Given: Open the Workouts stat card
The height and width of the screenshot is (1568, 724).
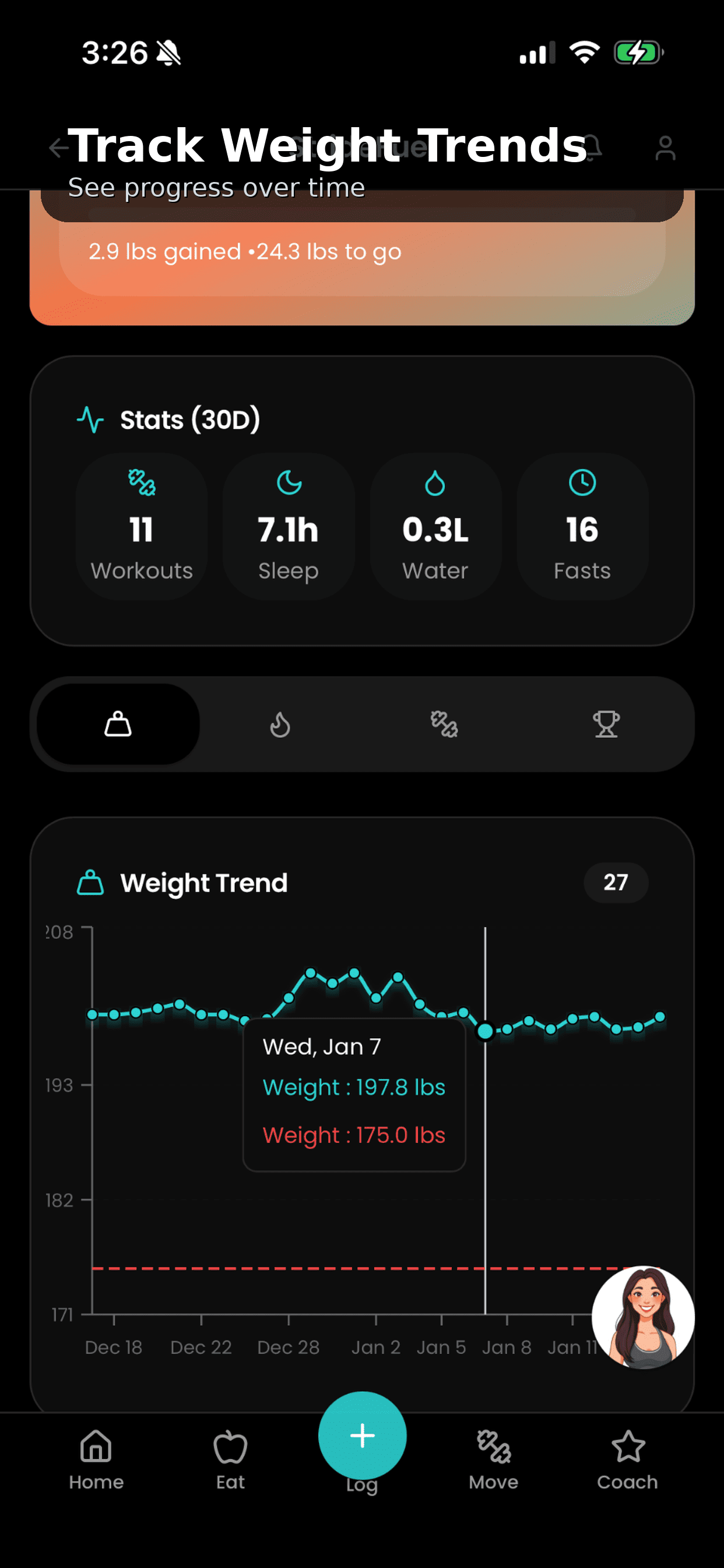Looking at the screenshot, I should pos(142,527).
